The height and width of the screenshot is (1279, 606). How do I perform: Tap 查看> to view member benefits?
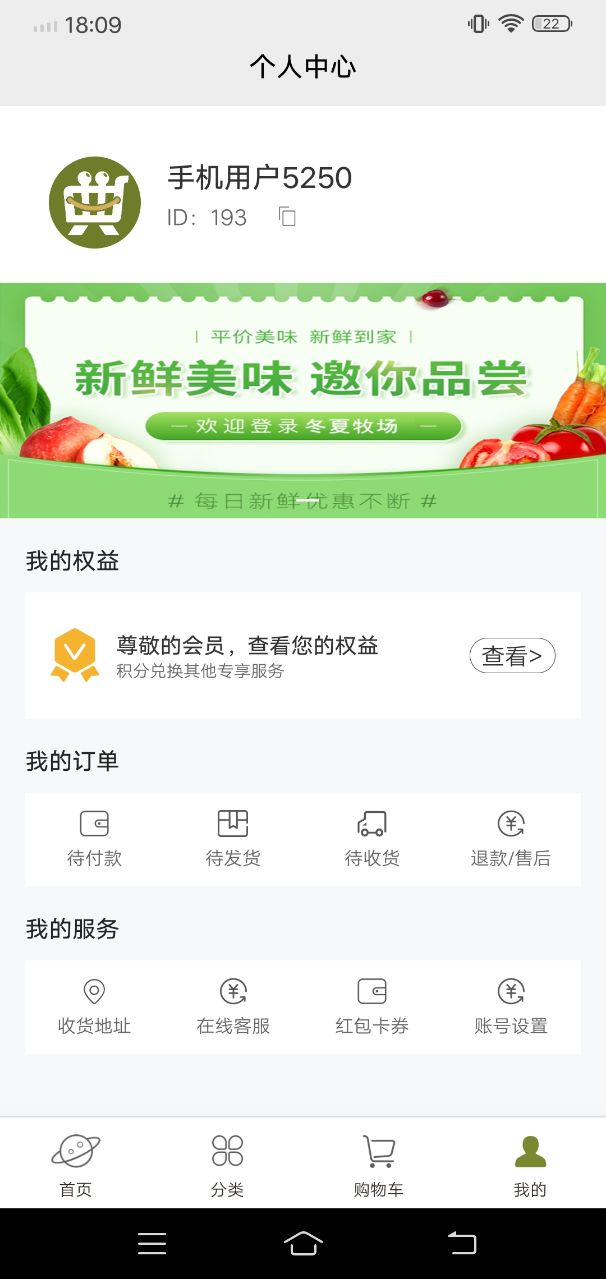click(x=512, y=656)
